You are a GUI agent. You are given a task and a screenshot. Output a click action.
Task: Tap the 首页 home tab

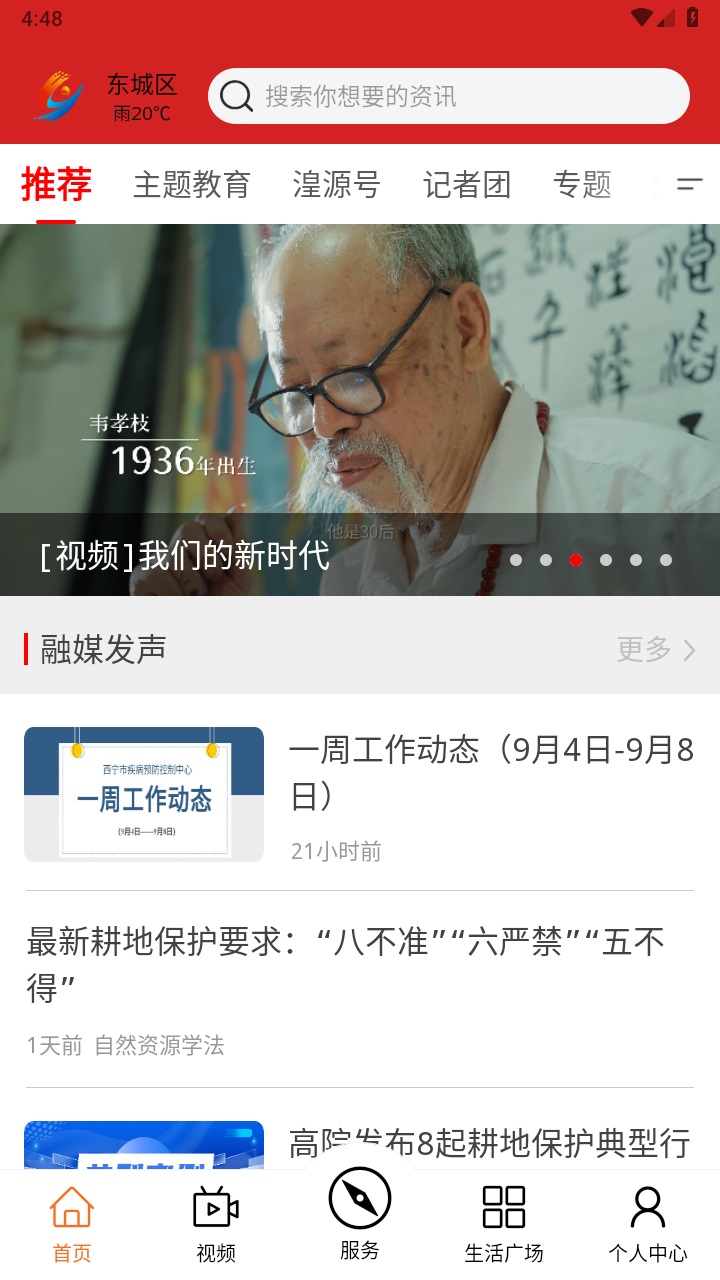(x=72, y=1224)
